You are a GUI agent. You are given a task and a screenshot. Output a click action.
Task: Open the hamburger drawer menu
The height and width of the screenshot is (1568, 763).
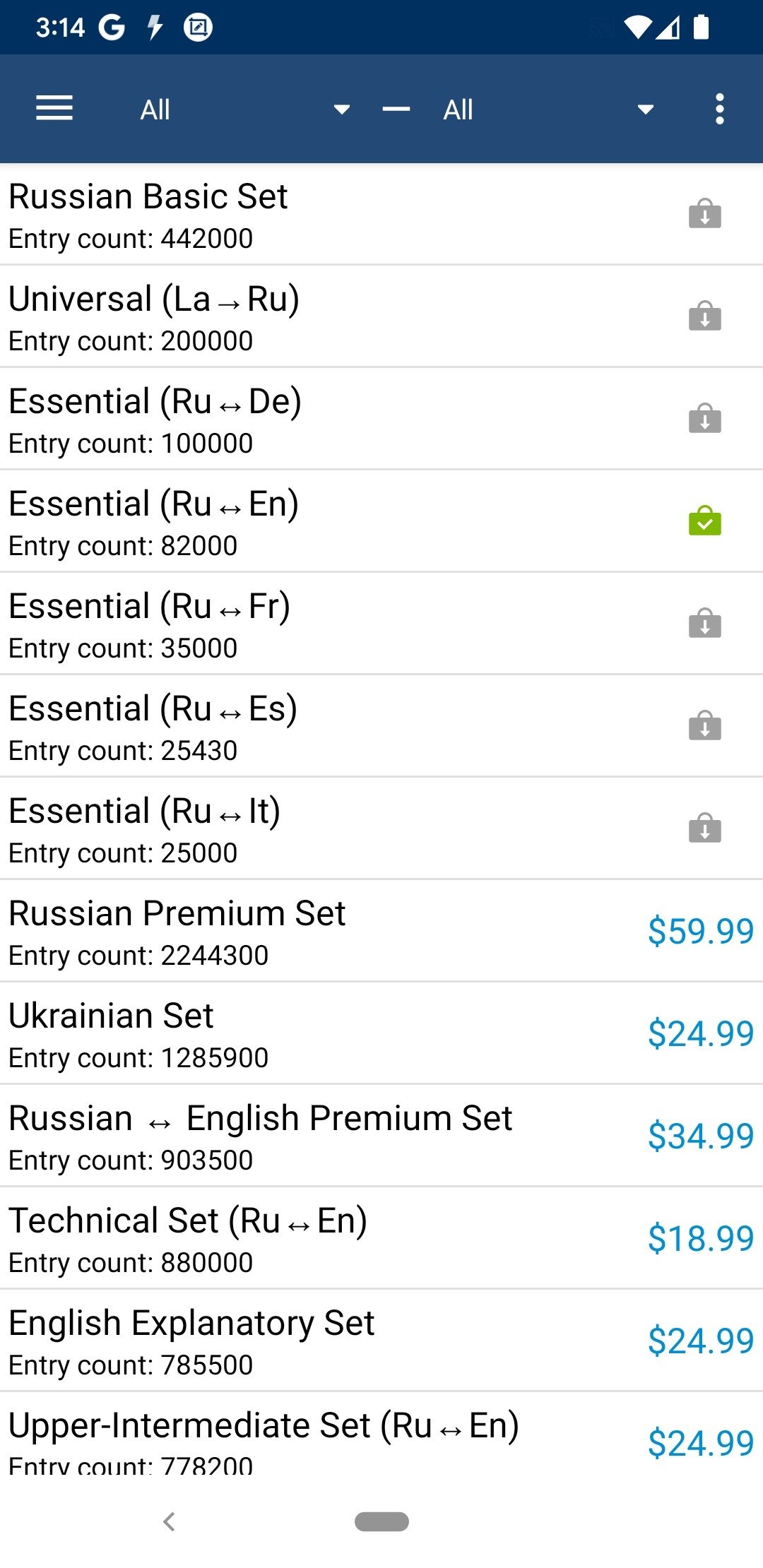click(x=54, y=109)
